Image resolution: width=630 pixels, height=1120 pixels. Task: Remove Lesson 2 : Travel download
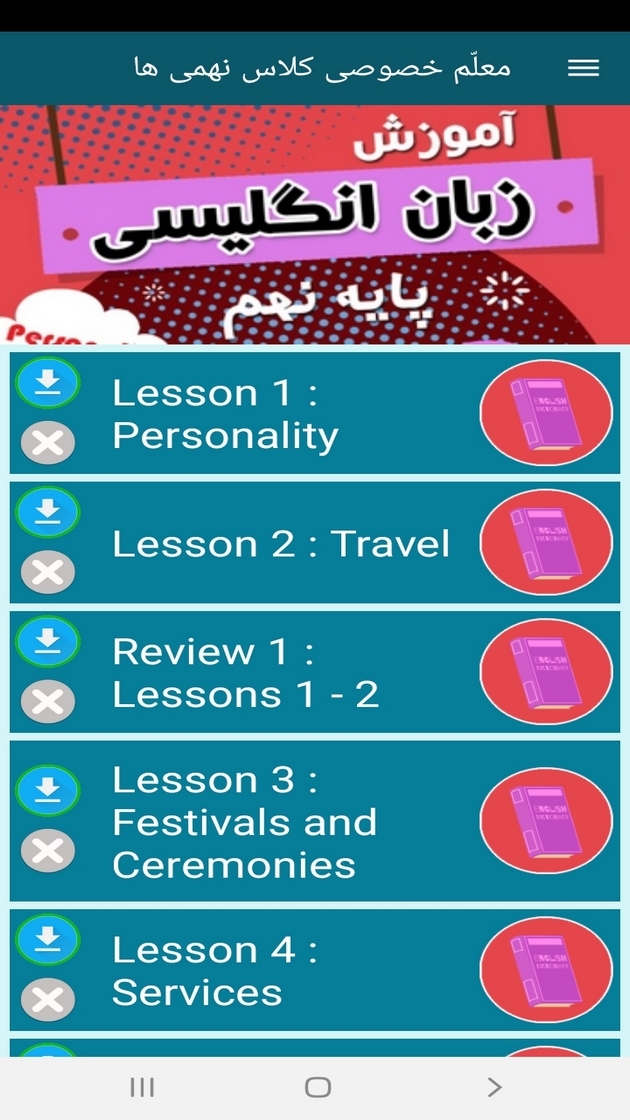pos(47,572)
